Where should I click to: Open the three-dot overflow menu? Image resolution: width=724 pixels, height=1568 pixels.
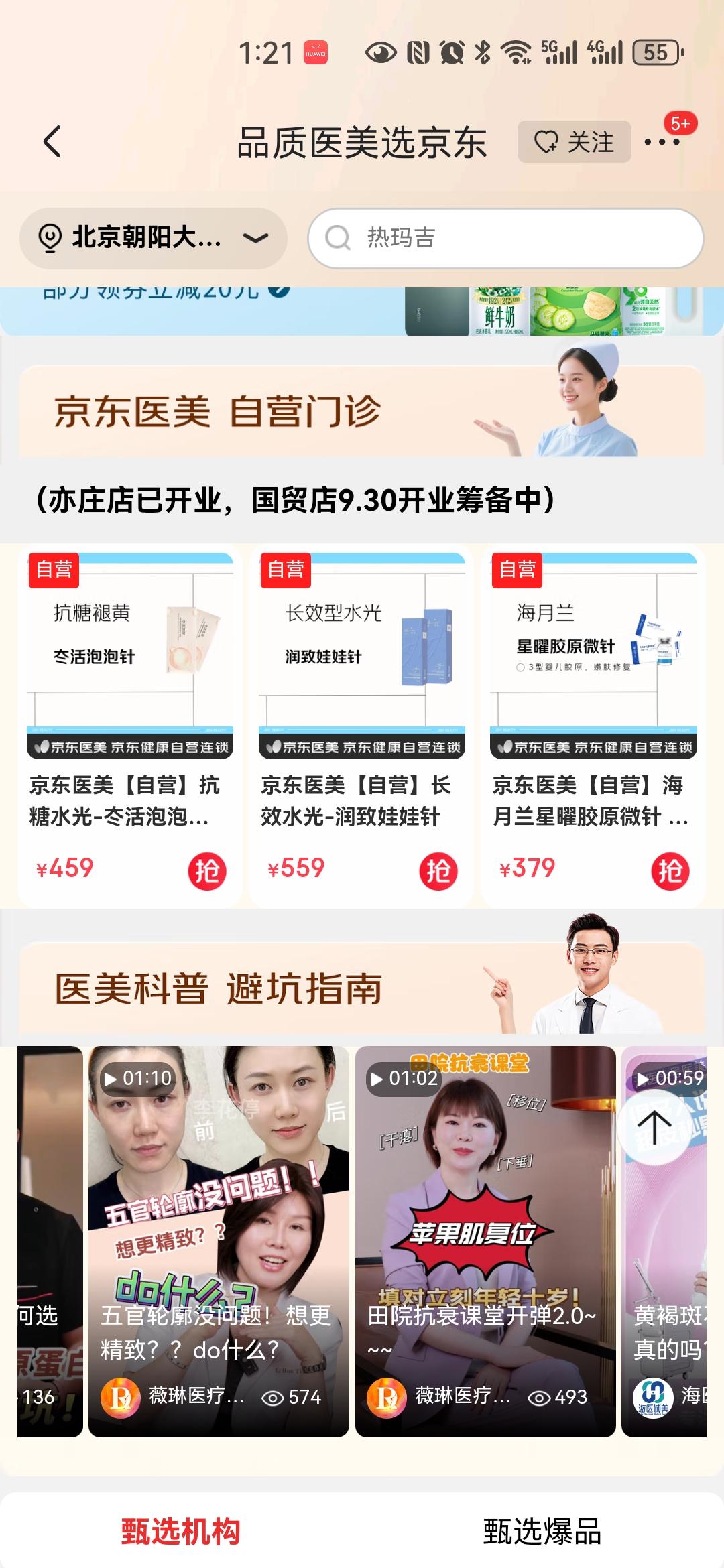pyautogui.click(x=662, y=142)
